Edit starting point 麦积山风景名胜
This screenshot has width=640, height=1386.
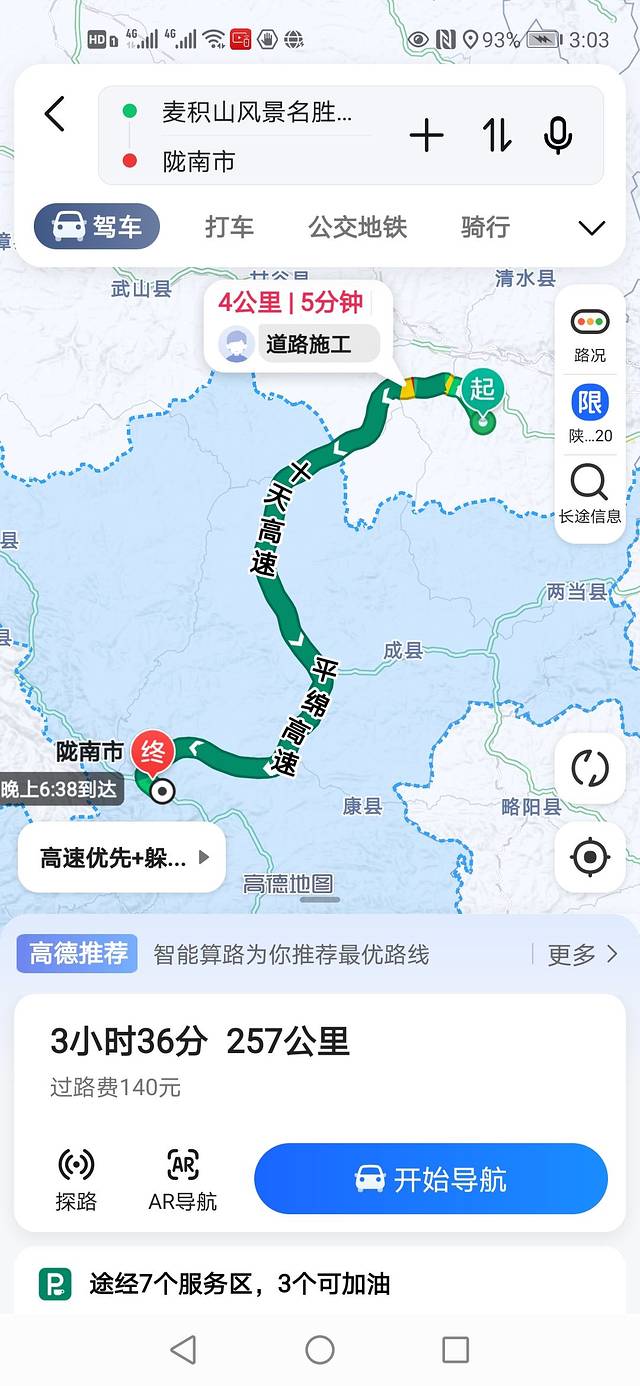pos(256,111)
